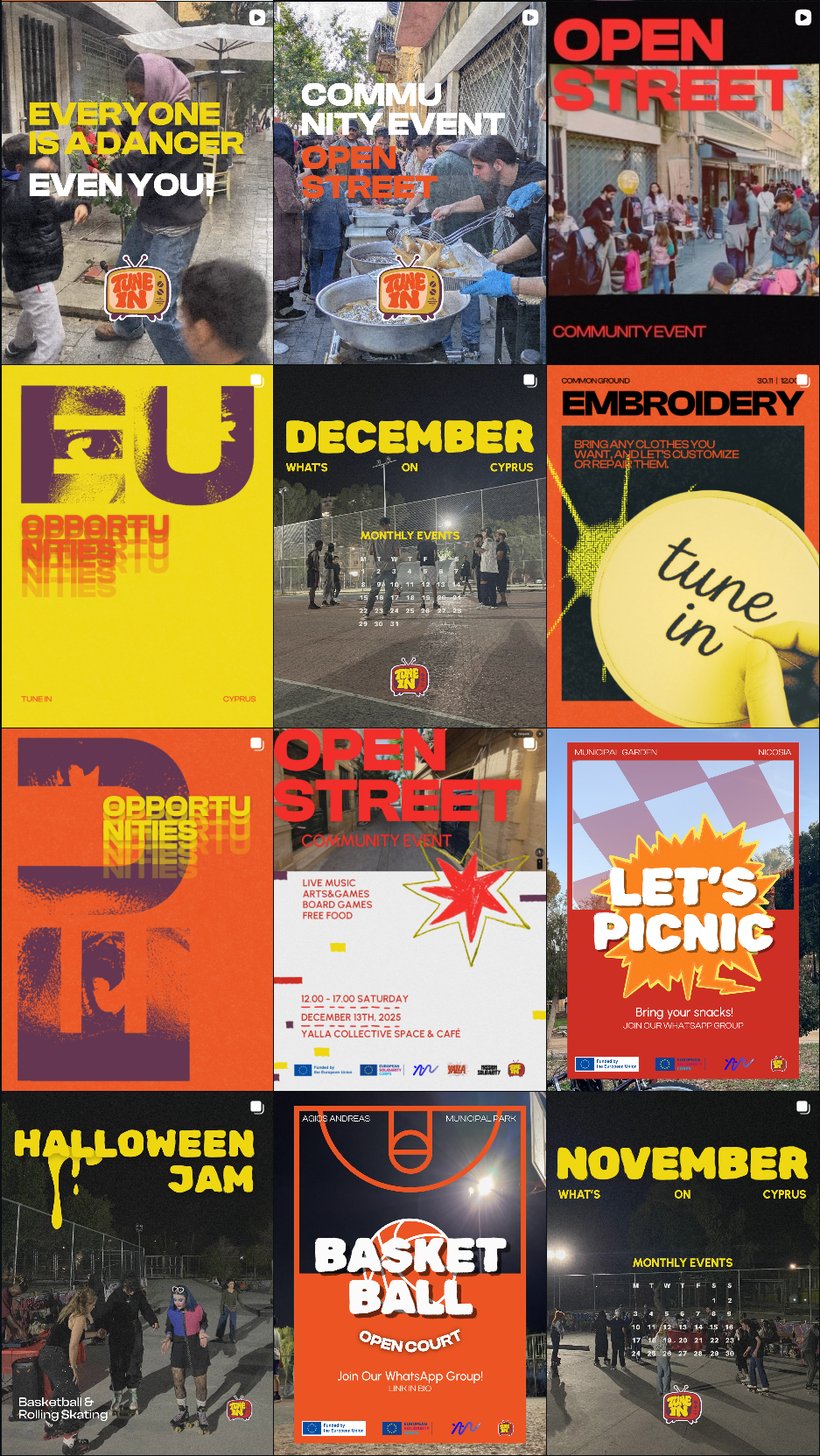
Task: Open the yellow EU Opportunities post
Action: [x=137, y=546]
